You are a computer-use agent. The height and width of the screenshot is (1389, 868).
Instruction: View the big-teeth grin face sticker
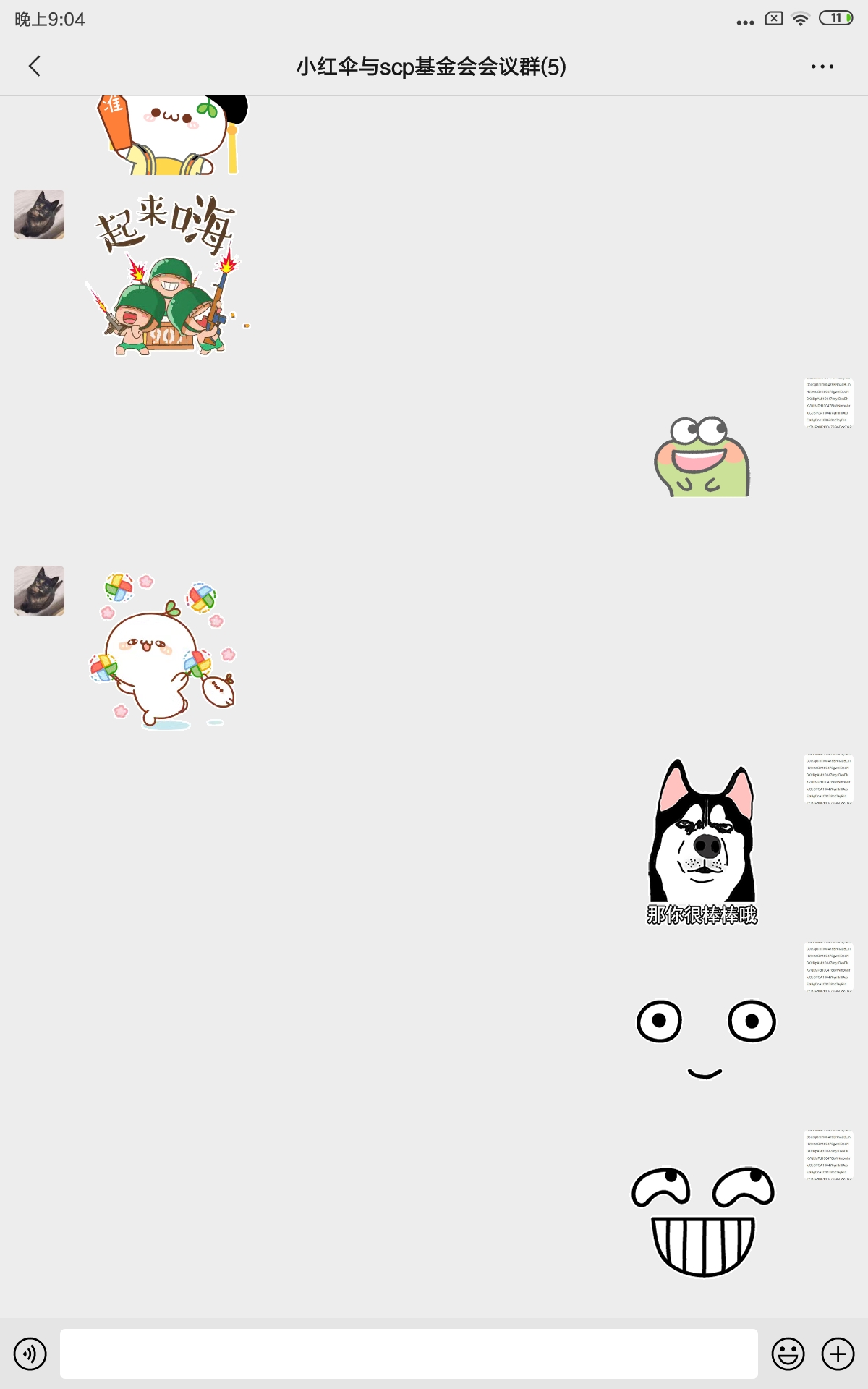pyautogui.click(x=703, y=1221)
